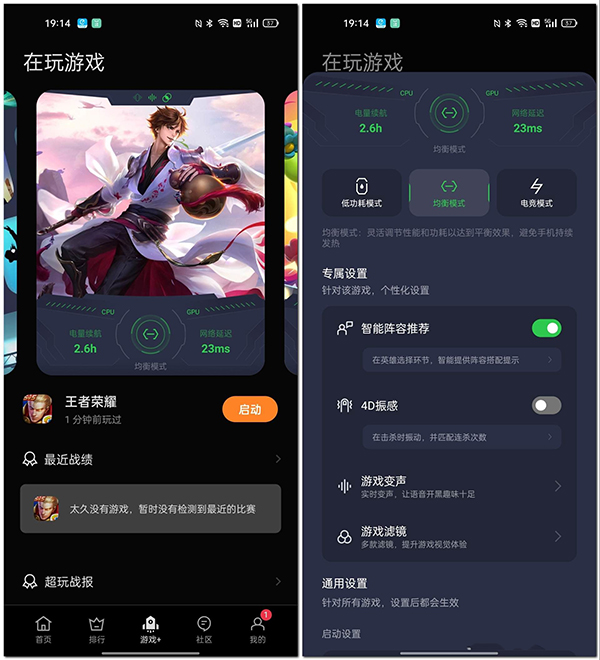Viewport: 600px width, 660px height.
Task: Open the 在击杀时振动 detail row
Action: point(461,437)
